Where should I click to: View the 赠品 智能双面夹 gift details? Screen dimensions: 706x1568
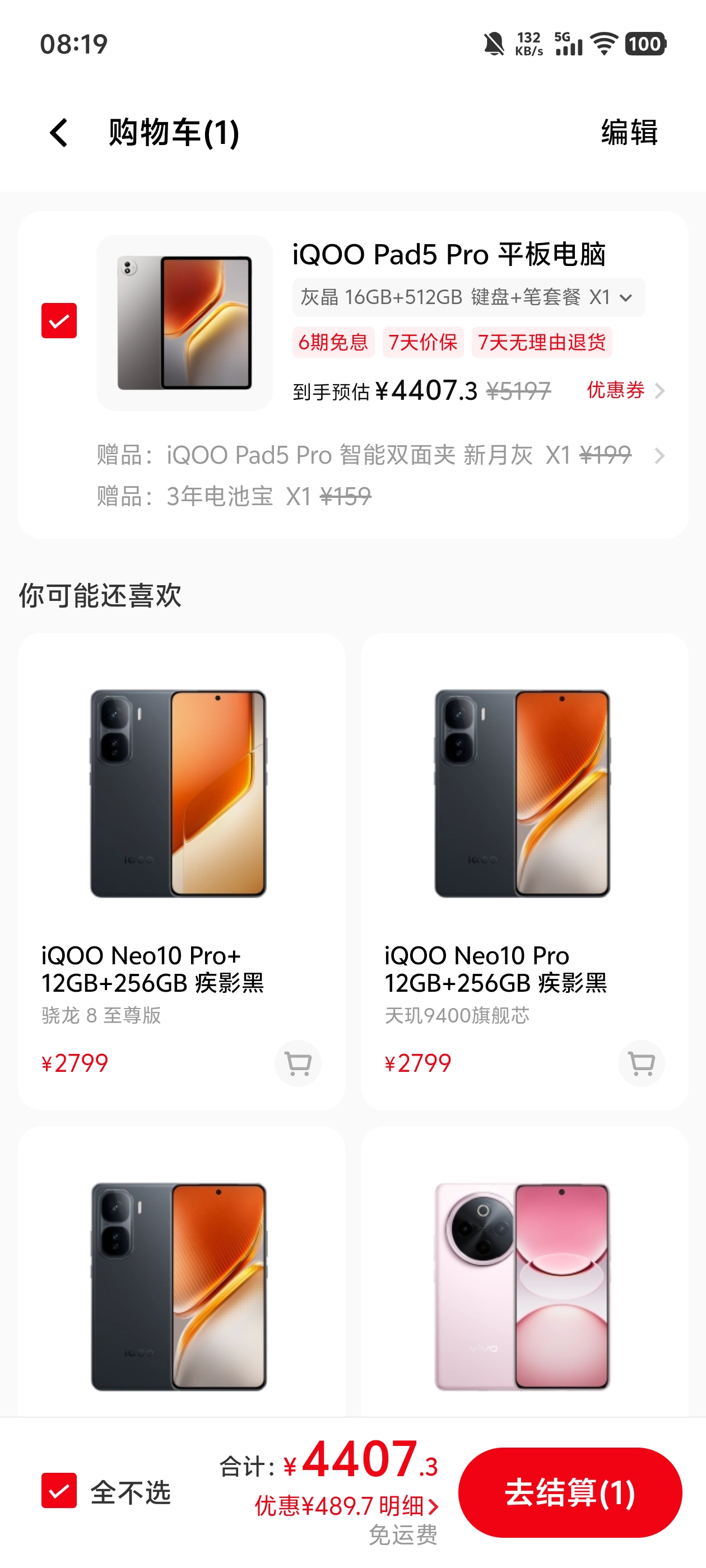pos(378,455)
